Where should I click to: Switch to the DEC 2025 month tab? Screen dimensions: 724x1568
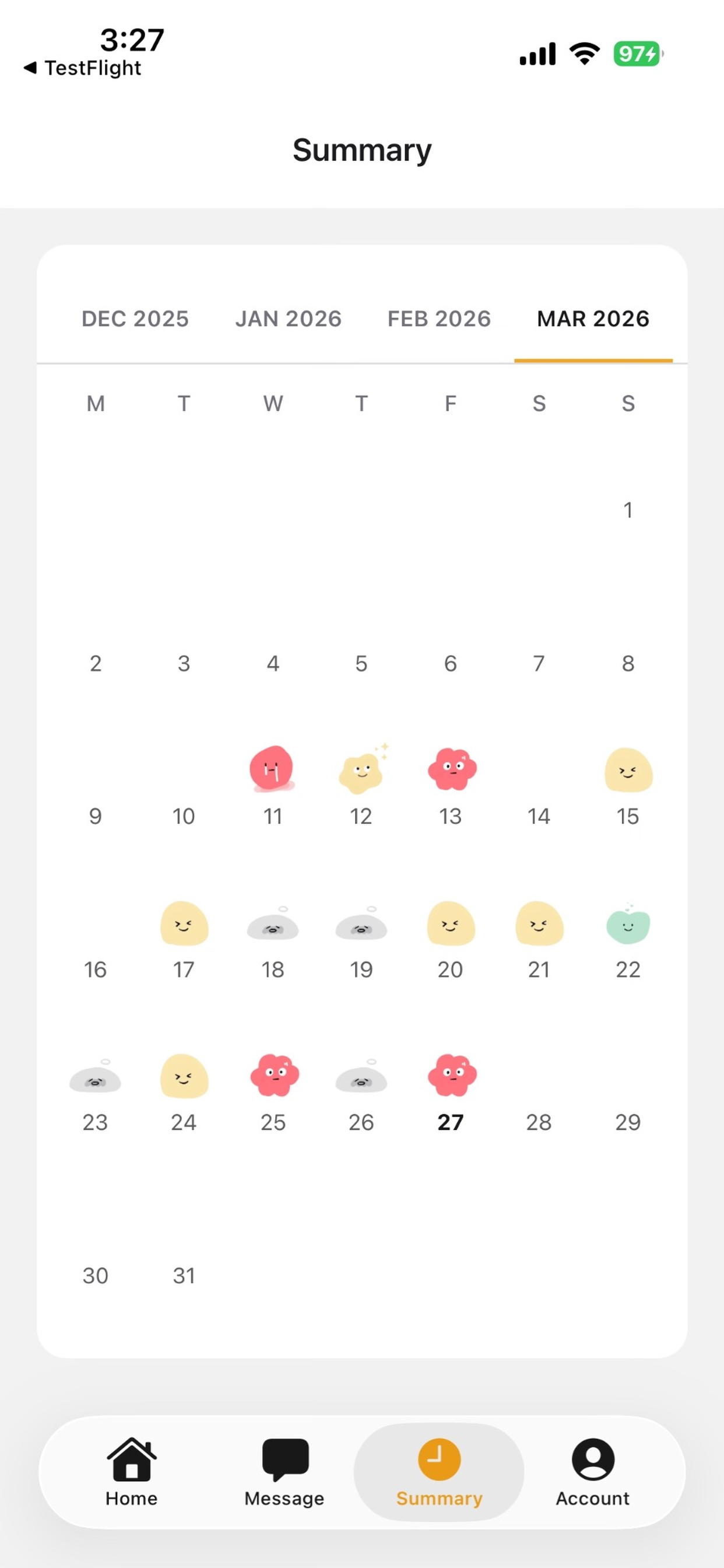point(135,318)
